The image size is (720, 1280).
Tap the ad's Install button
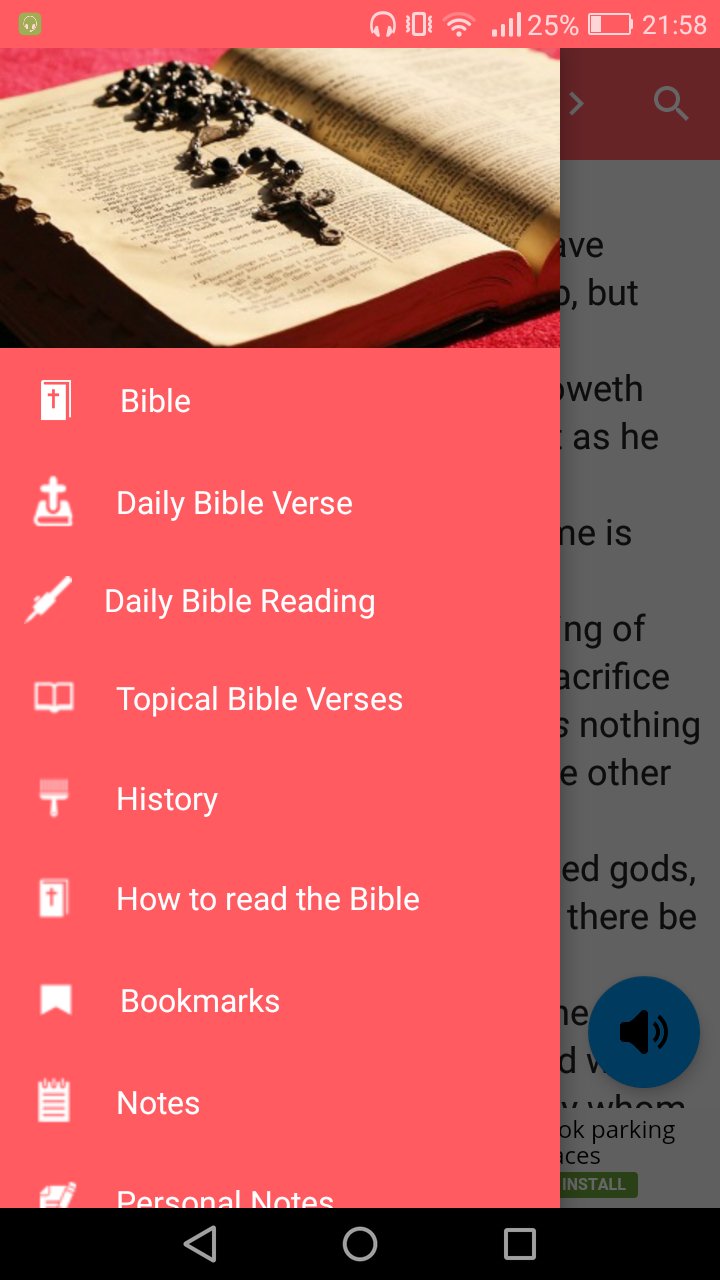(x=597, y=1185)
